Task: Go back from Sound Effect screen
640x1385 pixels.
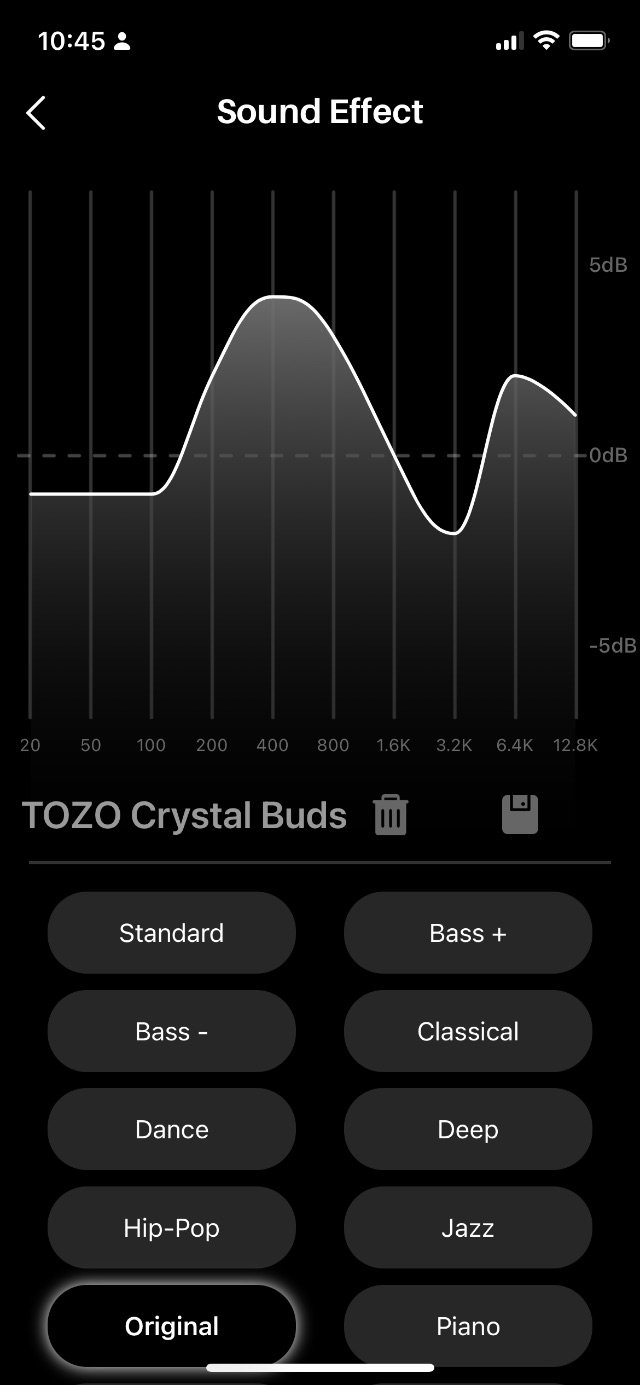Action: pos(36,113)
